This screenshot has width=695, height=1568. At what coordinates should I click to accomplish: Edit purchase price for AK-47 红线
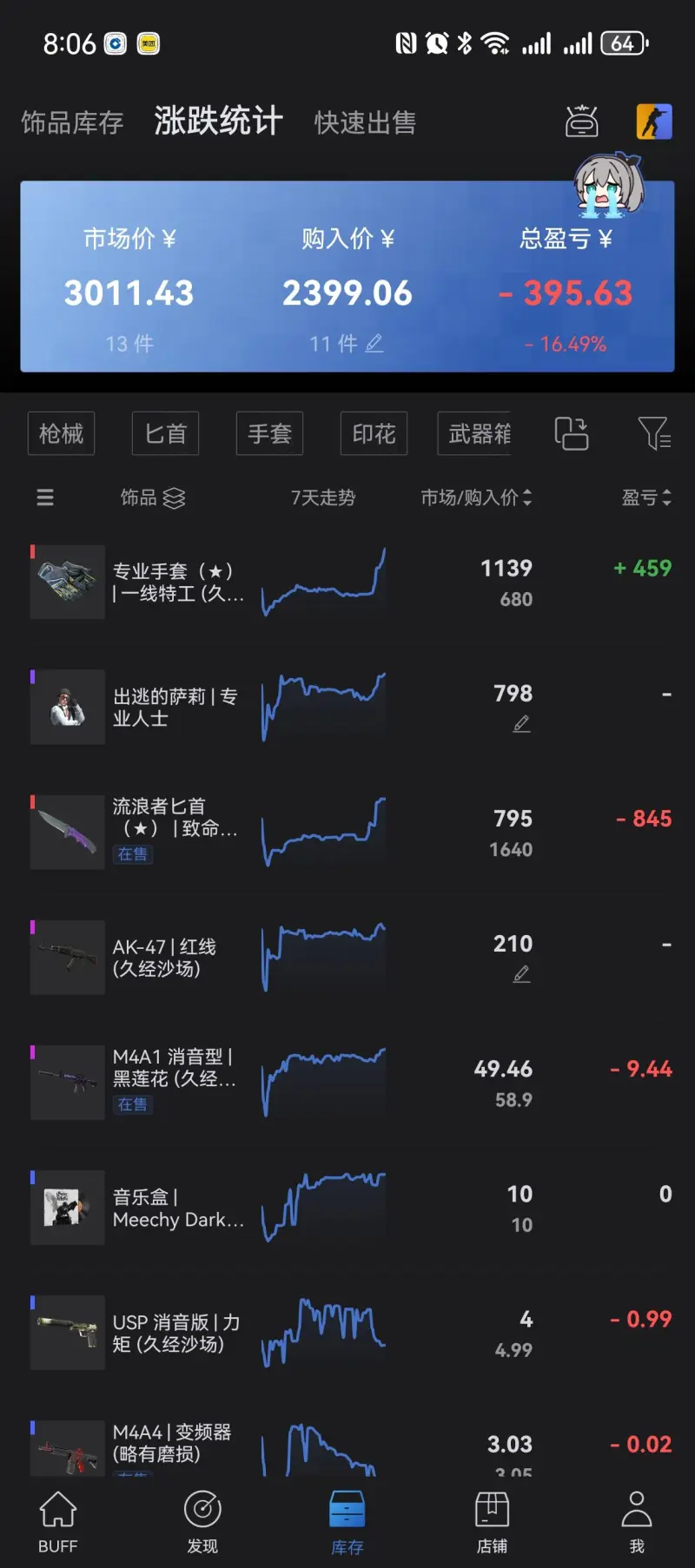pos(521,974)
